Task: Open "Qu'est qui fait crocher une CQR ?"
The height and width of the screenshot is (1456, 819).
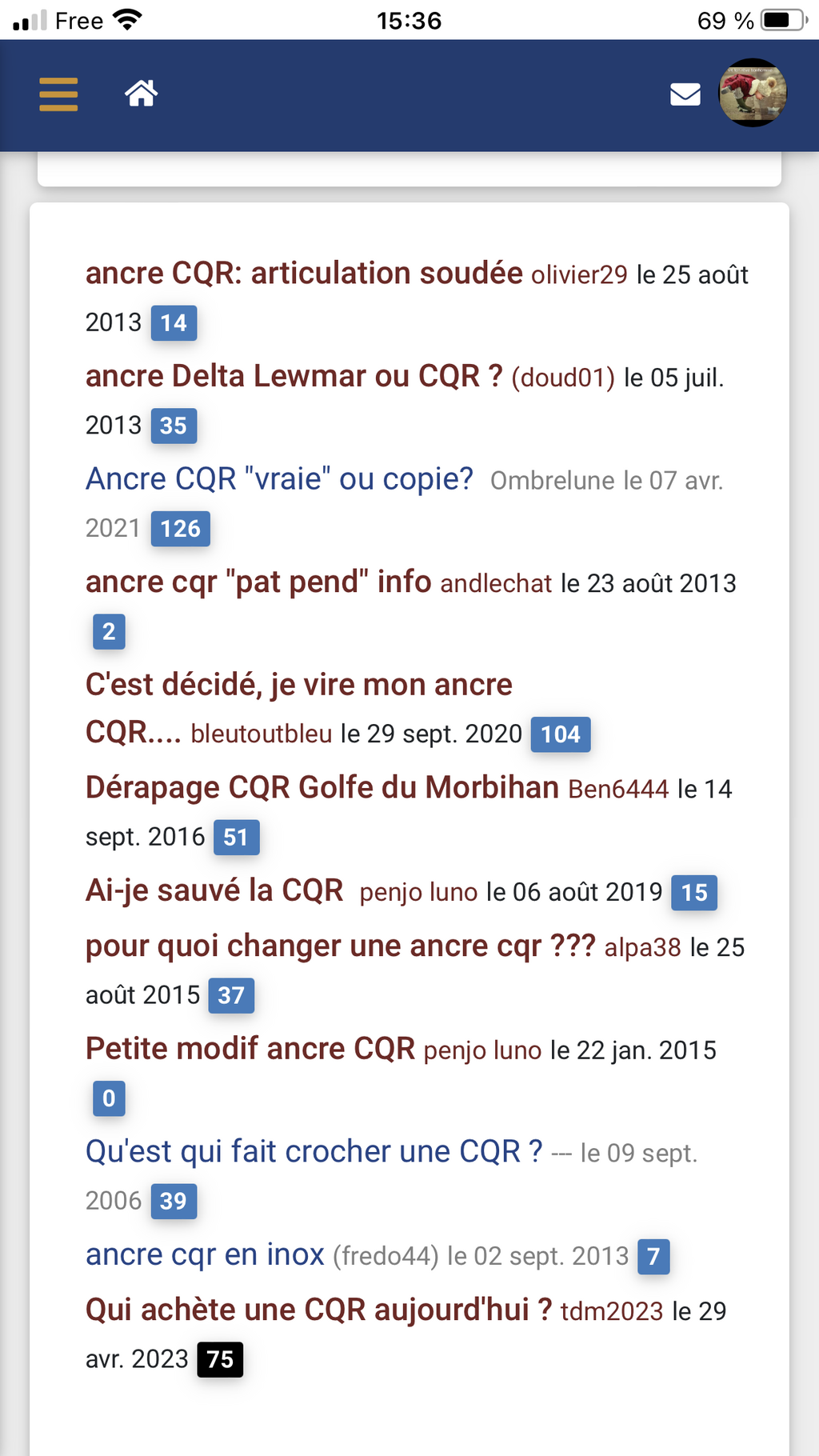Action: (x=314, y=1152)
